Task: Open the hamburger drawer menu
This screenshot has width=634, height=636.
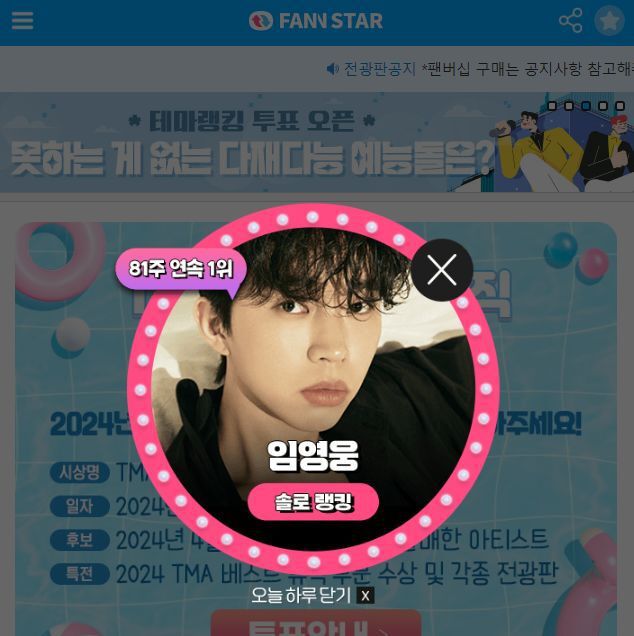Action: 22,21
